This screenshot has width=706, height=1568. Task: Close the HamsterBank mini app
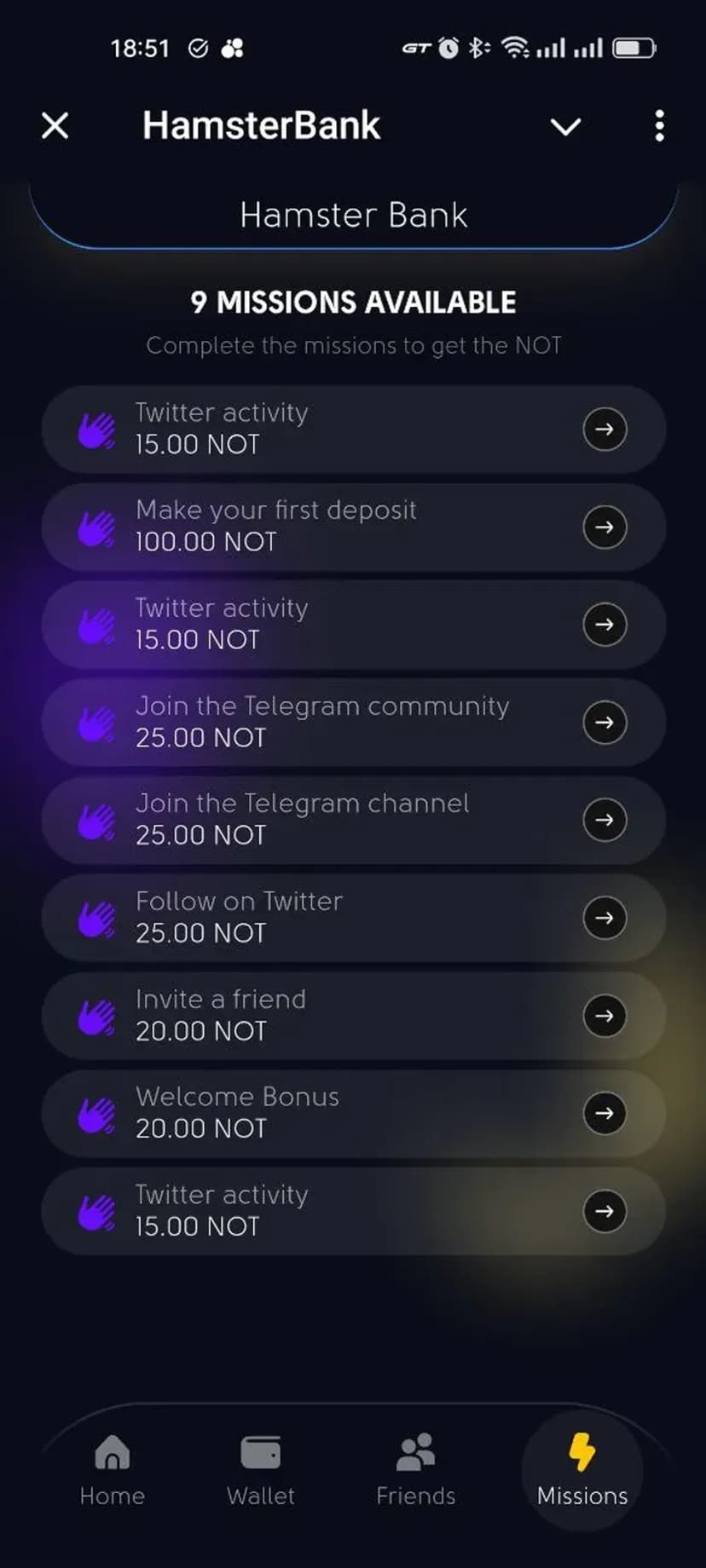55,126
